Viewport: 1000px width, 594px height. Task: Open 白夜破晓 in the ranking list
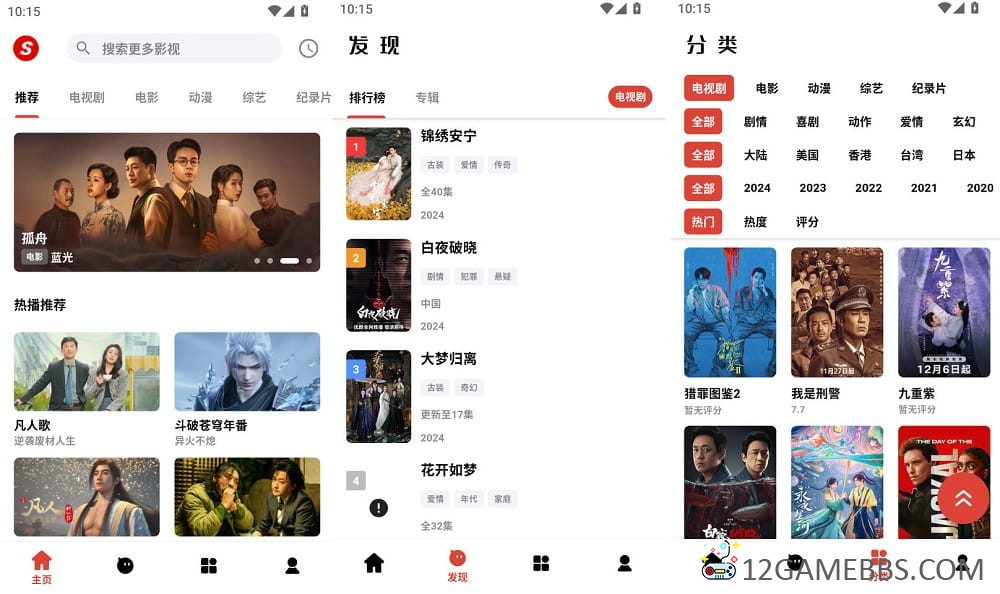click(448, 247)
